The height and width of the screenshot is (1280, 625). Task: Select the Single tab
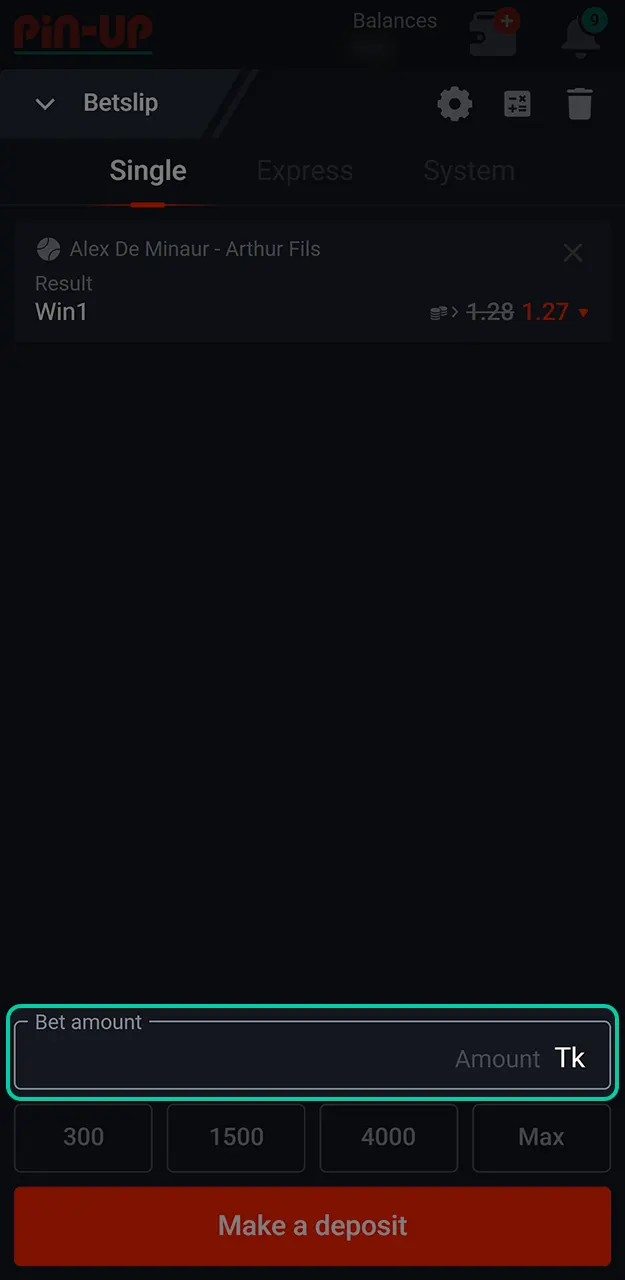[148, 171]
